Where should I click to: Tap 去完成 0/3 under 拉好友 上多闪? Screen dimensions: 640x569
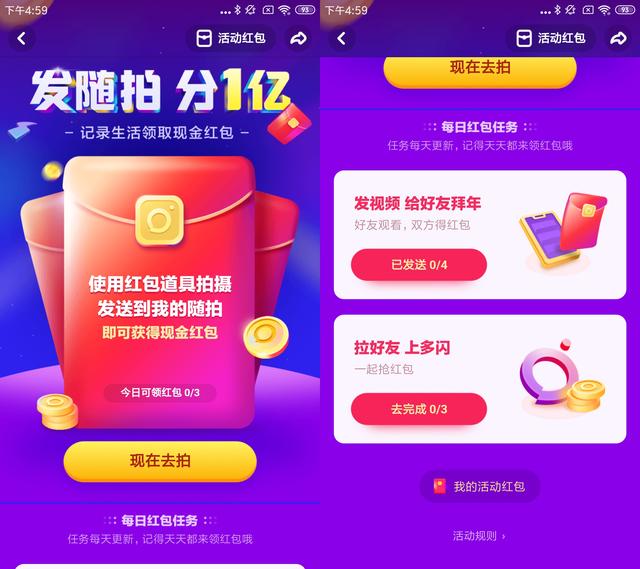[x=418, y=409]
